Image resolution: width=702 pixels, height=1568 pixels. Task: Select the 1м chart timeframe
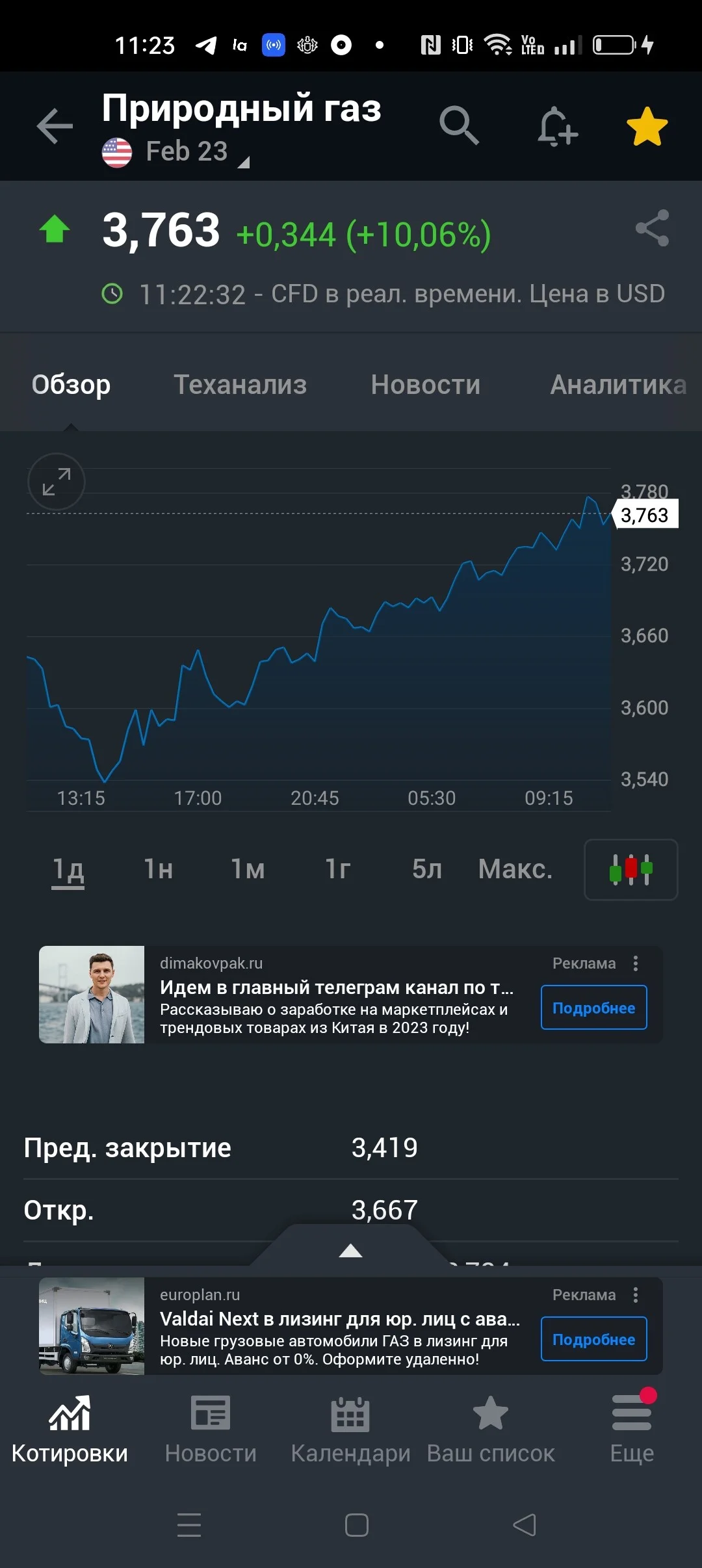pyautogui.click(x=248, y=869)
